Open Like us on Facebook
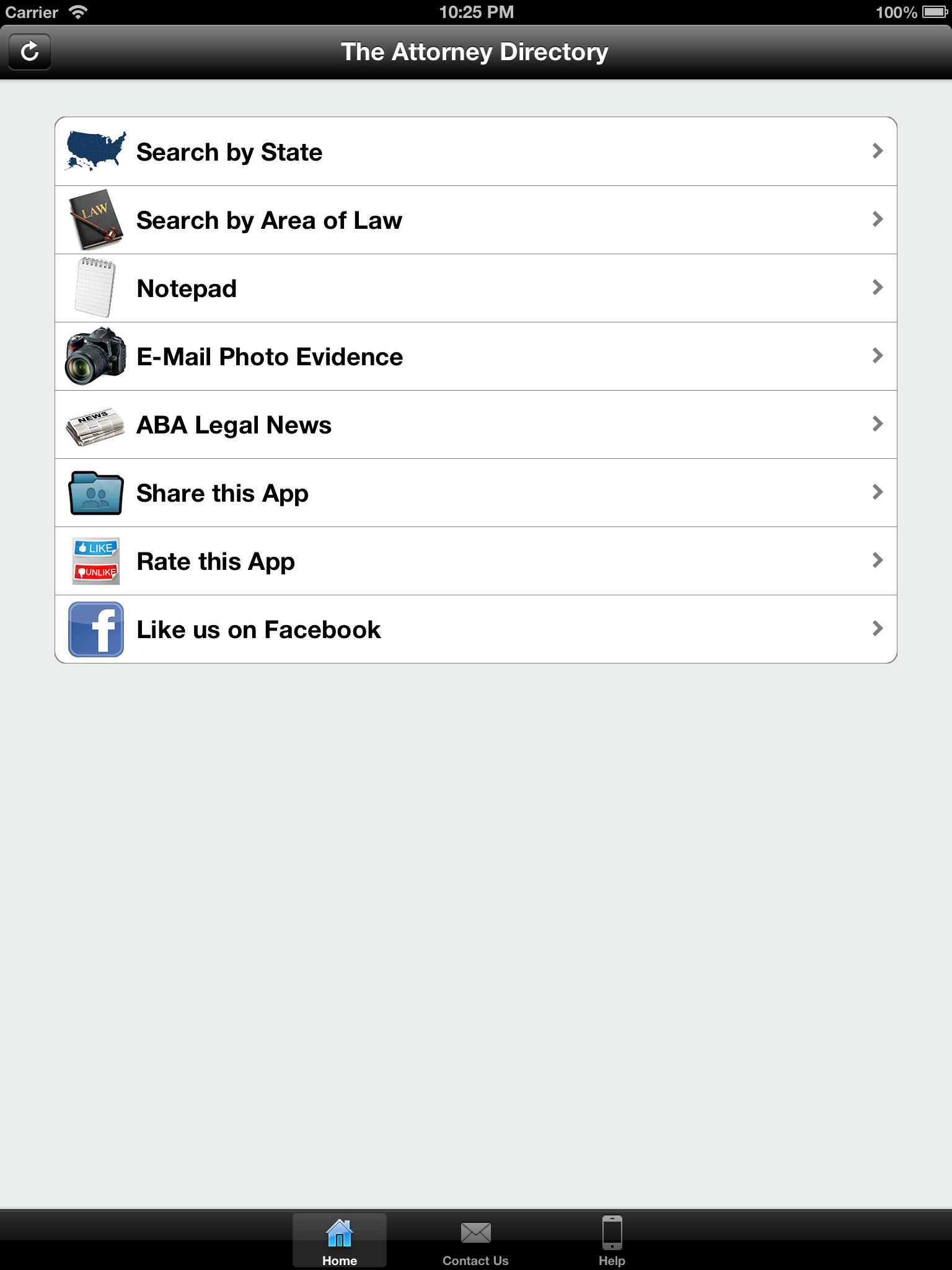The width and height of the screenshot is (952, 1270). (475, 629)
